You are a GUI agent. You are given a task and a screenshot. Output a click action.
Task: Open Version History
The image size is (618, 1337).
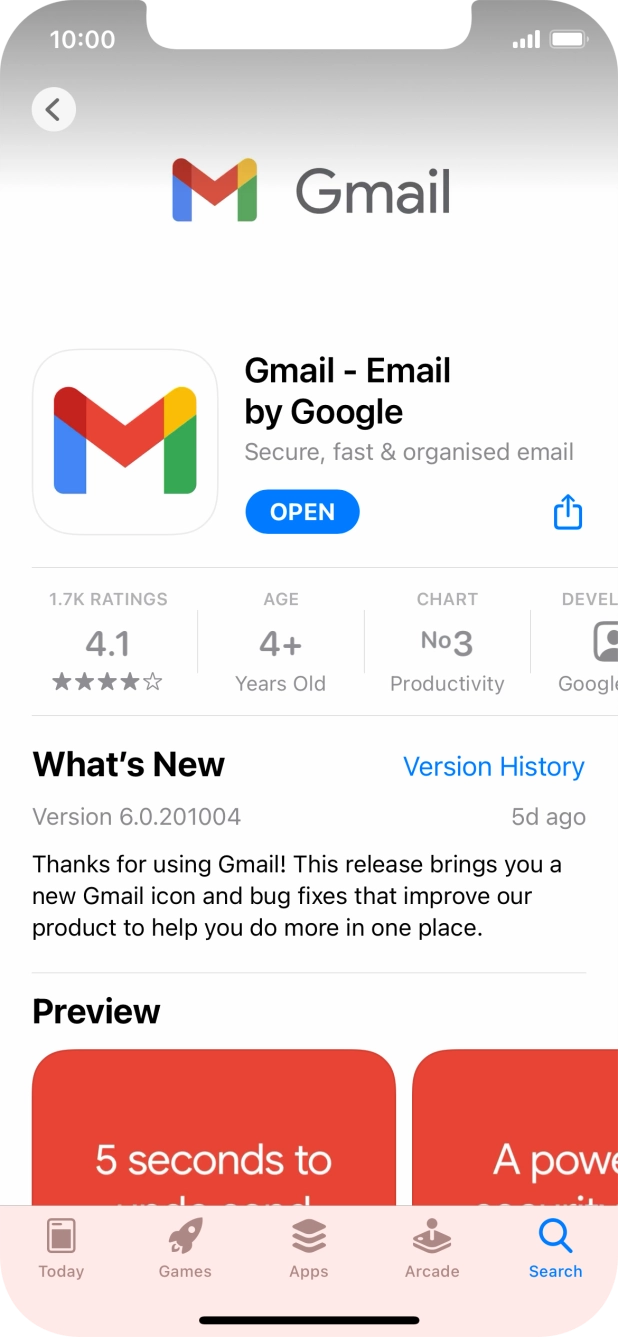[x=493, y=767]
